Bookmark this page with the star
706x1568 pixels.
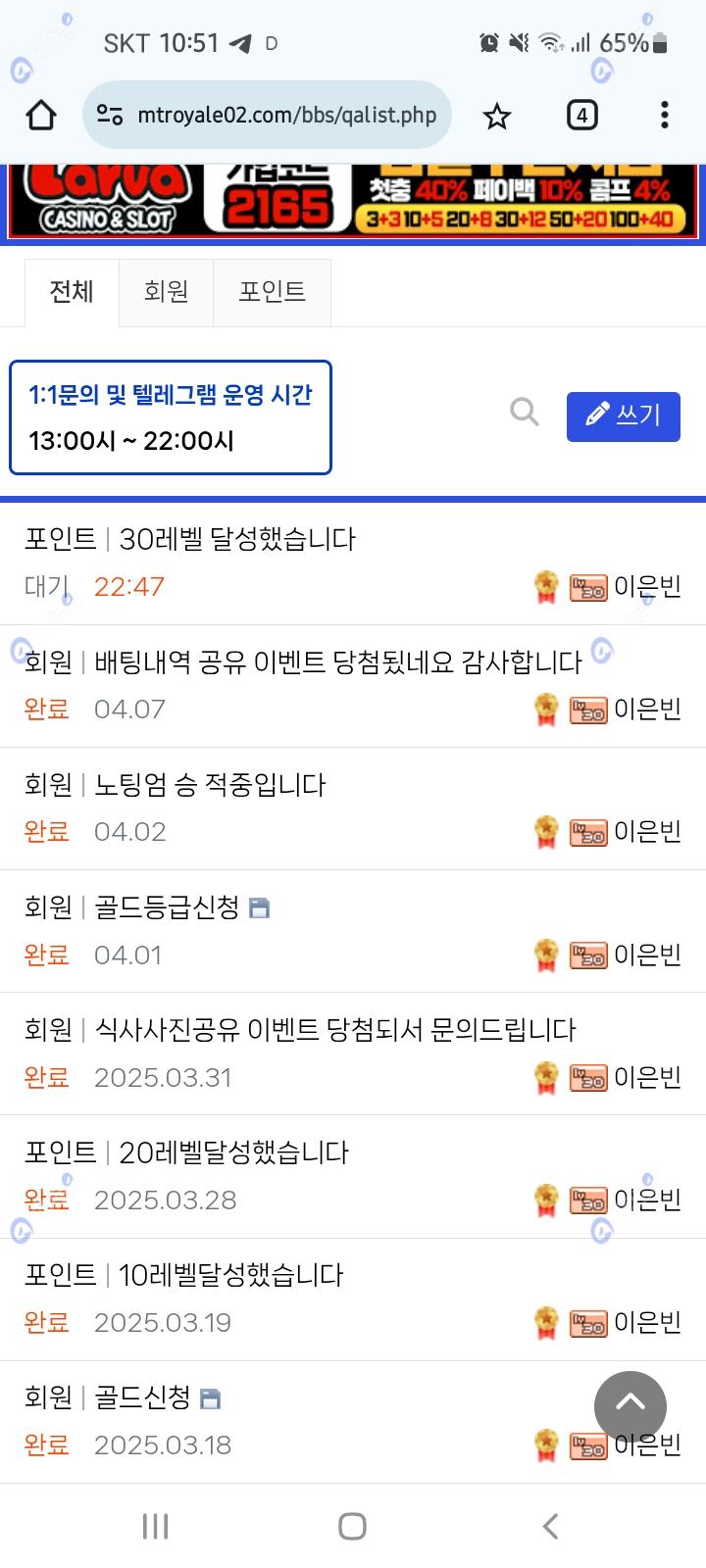tap(497, 117)
